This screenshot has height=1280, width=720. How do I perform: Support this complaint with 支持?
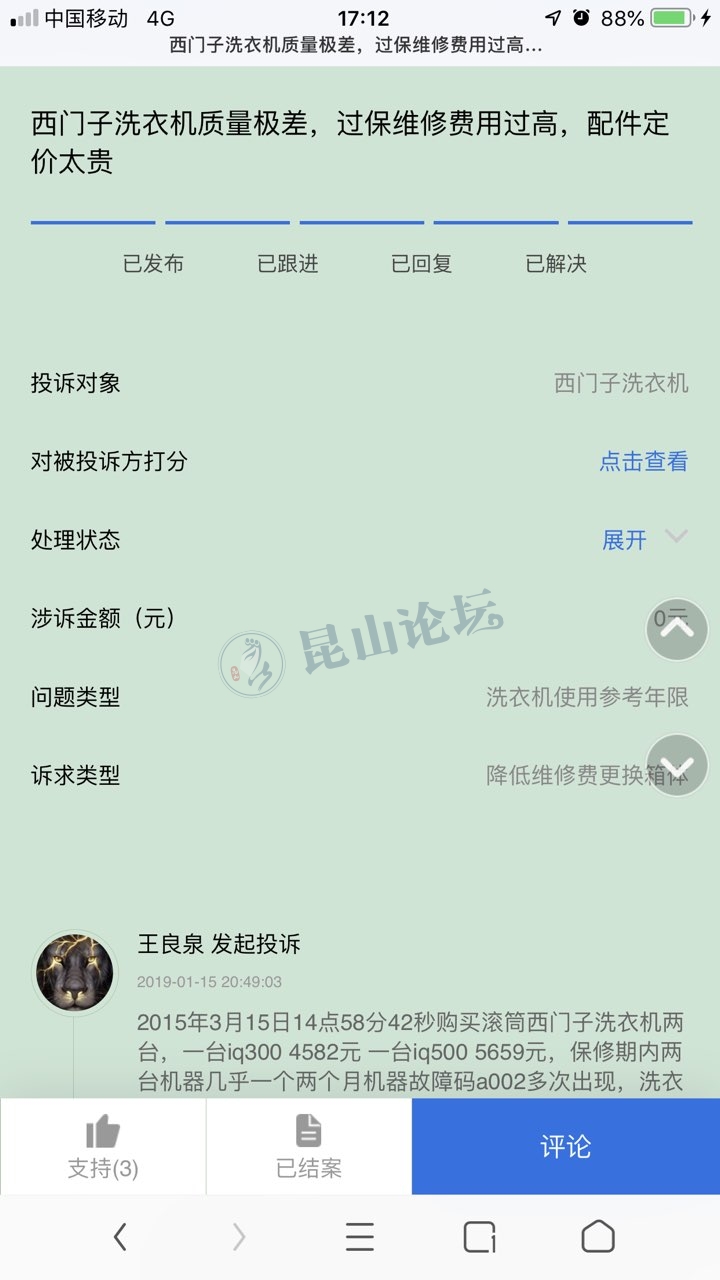point(103,1146)
